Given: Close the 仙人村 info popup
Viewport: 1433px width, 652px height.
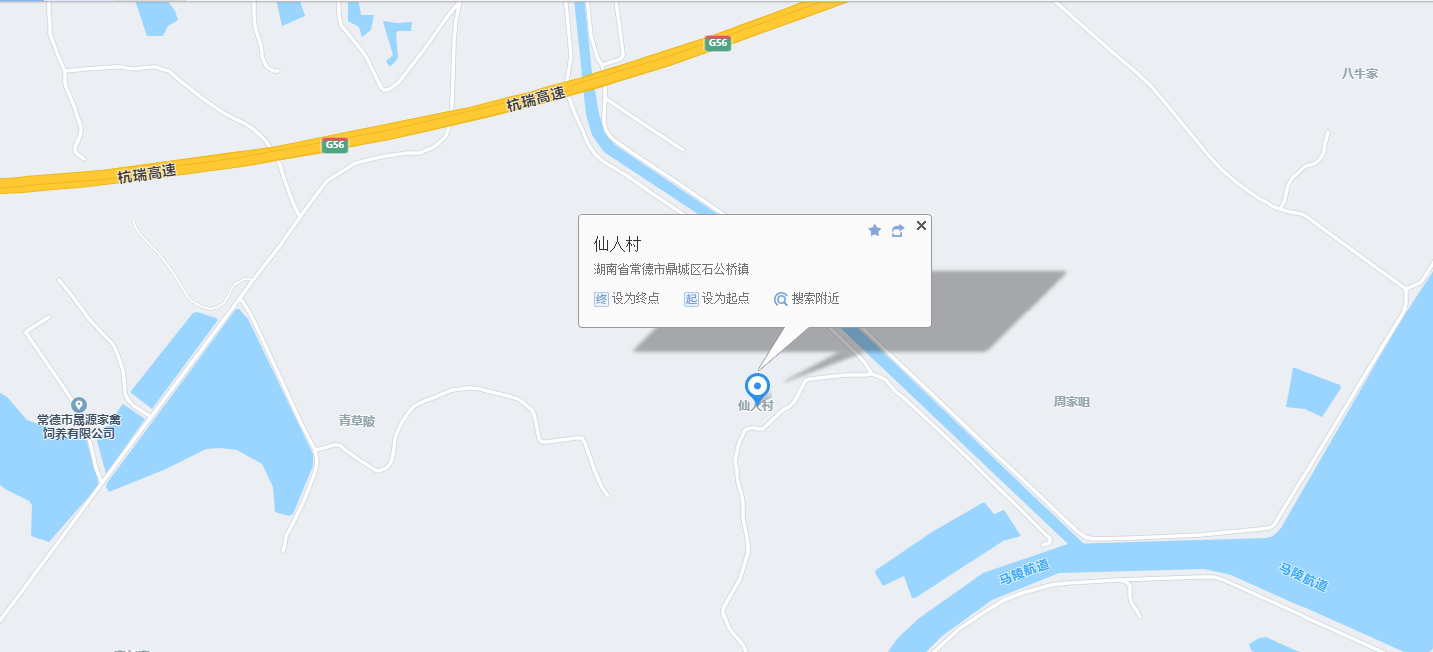Looking at the screenshot, I should [x=921, y=226].
